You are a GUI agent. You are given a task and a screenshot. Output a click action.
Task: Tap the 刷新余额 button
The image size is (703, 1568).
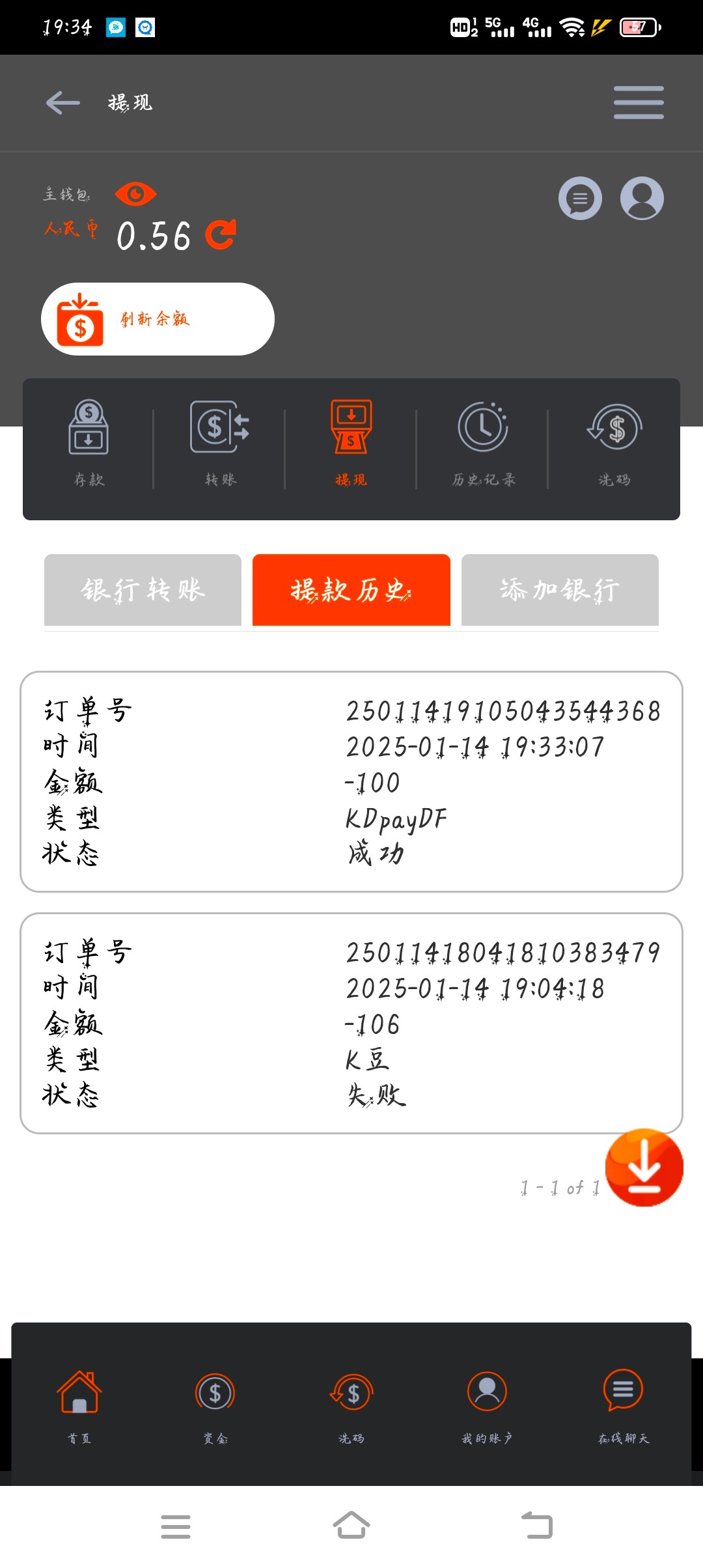pos(158,319)
